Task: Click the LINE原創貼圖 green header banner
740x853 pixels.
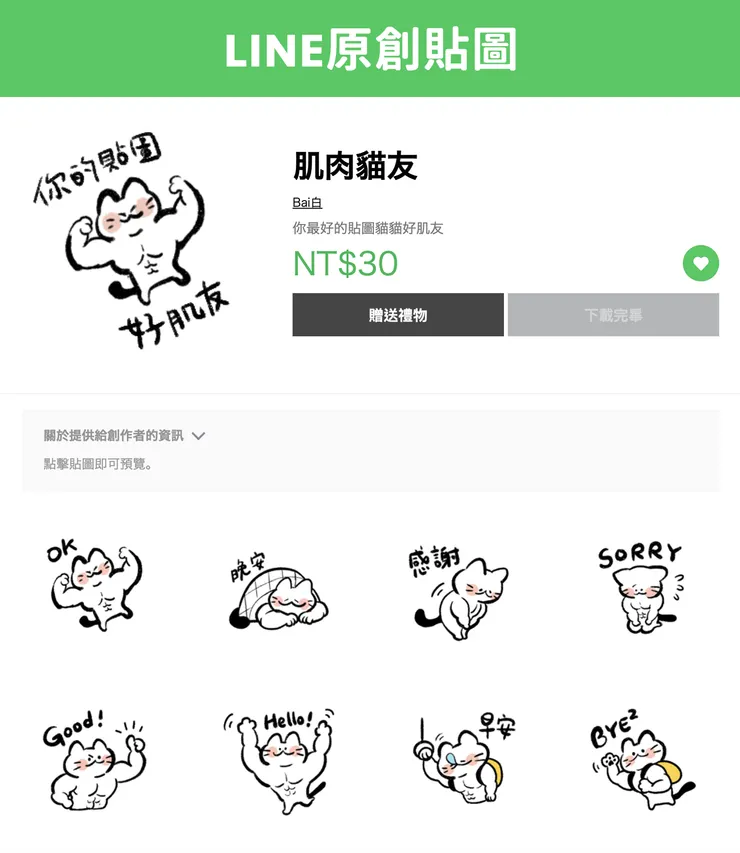Action: (x=370, y=48)
